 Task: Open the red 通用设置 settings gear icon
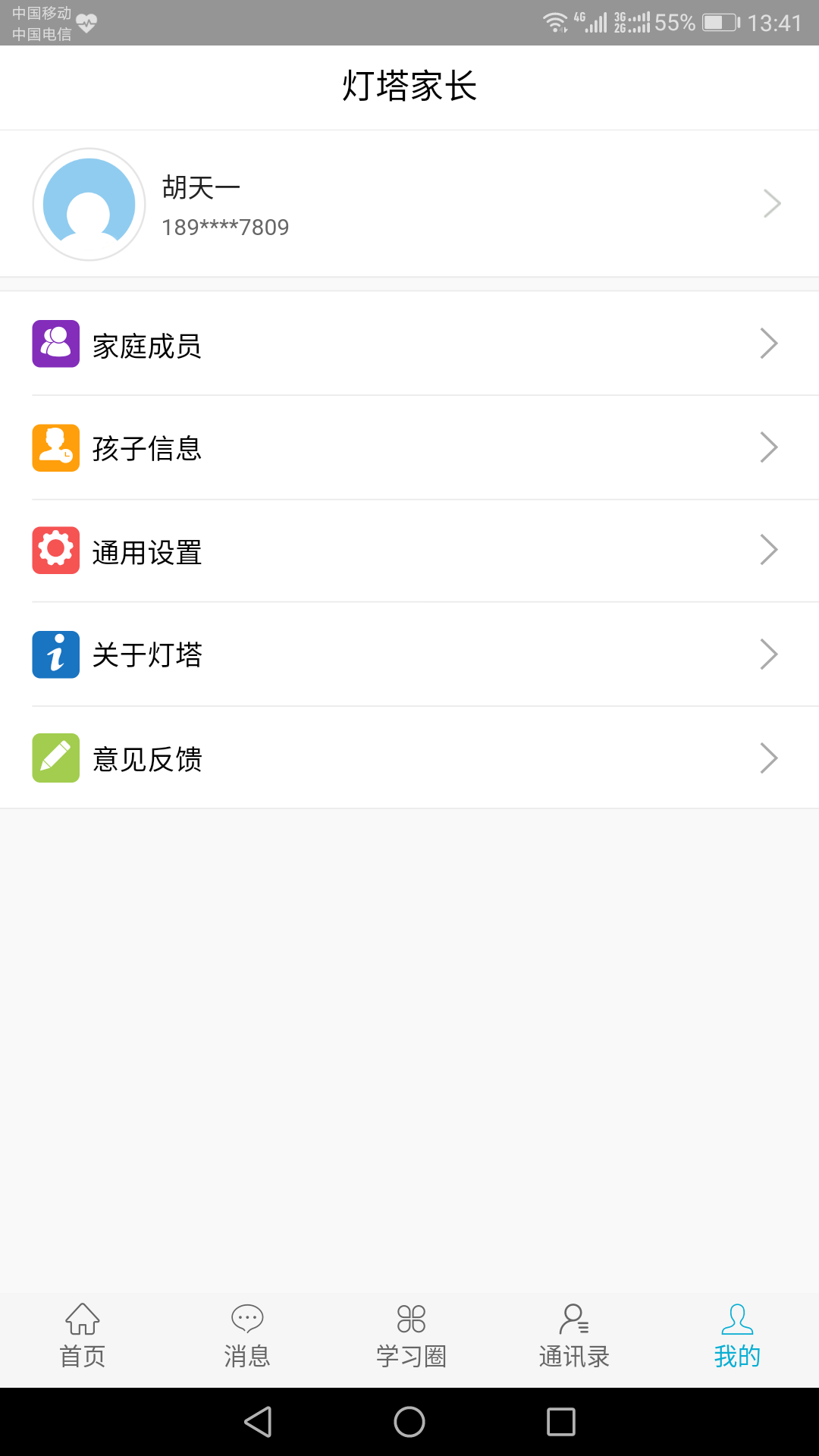click(x=55, y=551)
